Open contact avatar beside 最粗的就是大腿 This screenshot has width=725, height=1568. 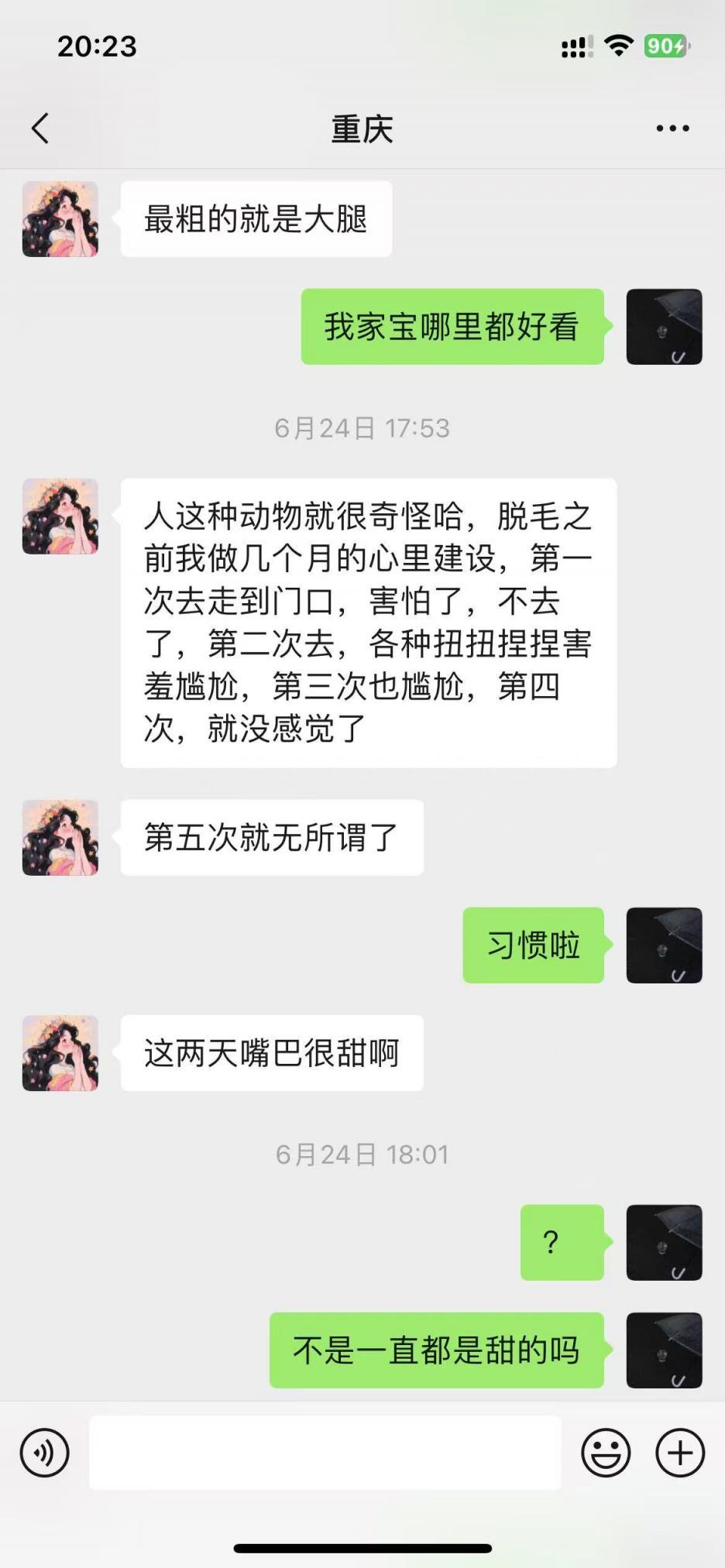60,219
